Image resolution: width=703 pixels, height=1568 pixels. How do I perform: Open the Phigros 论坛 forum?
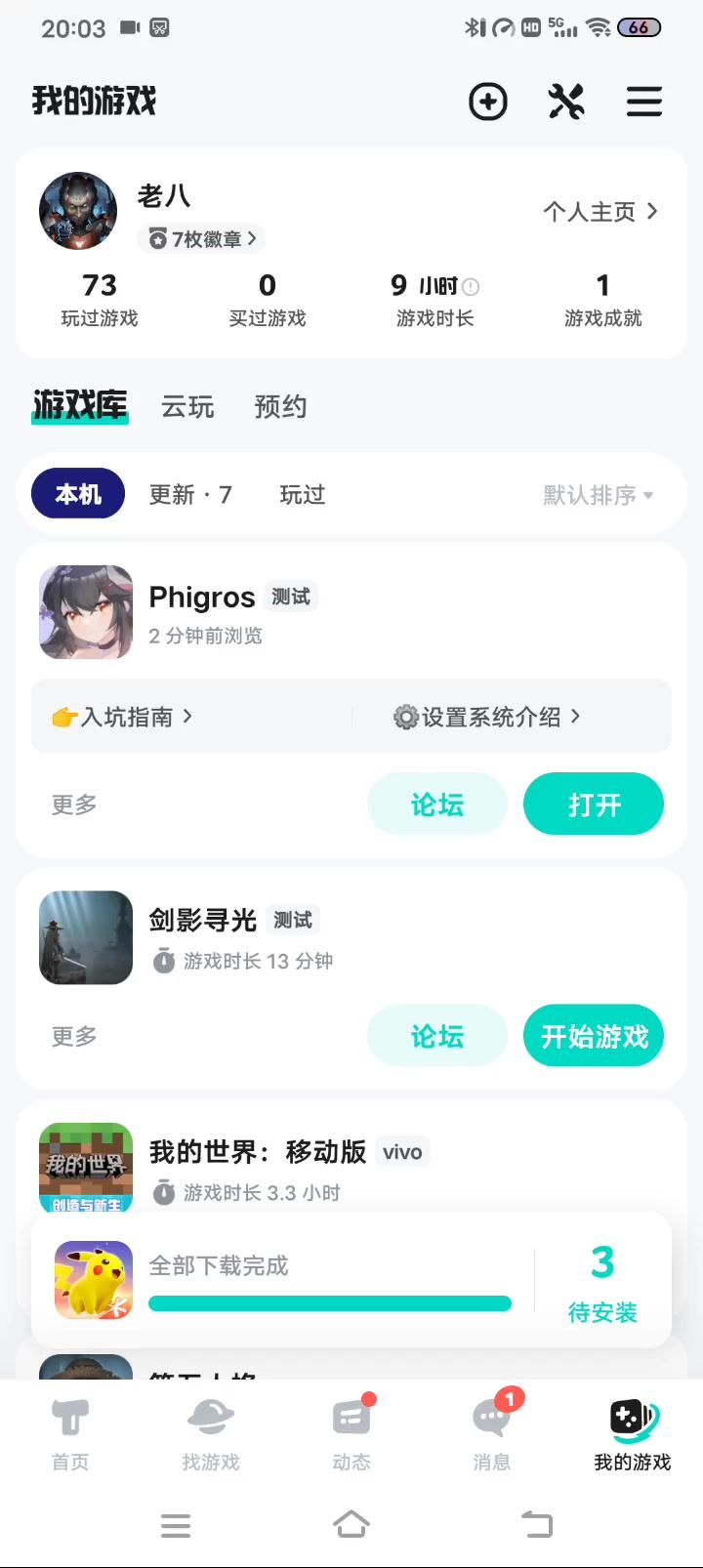click(x=437, y=805)
